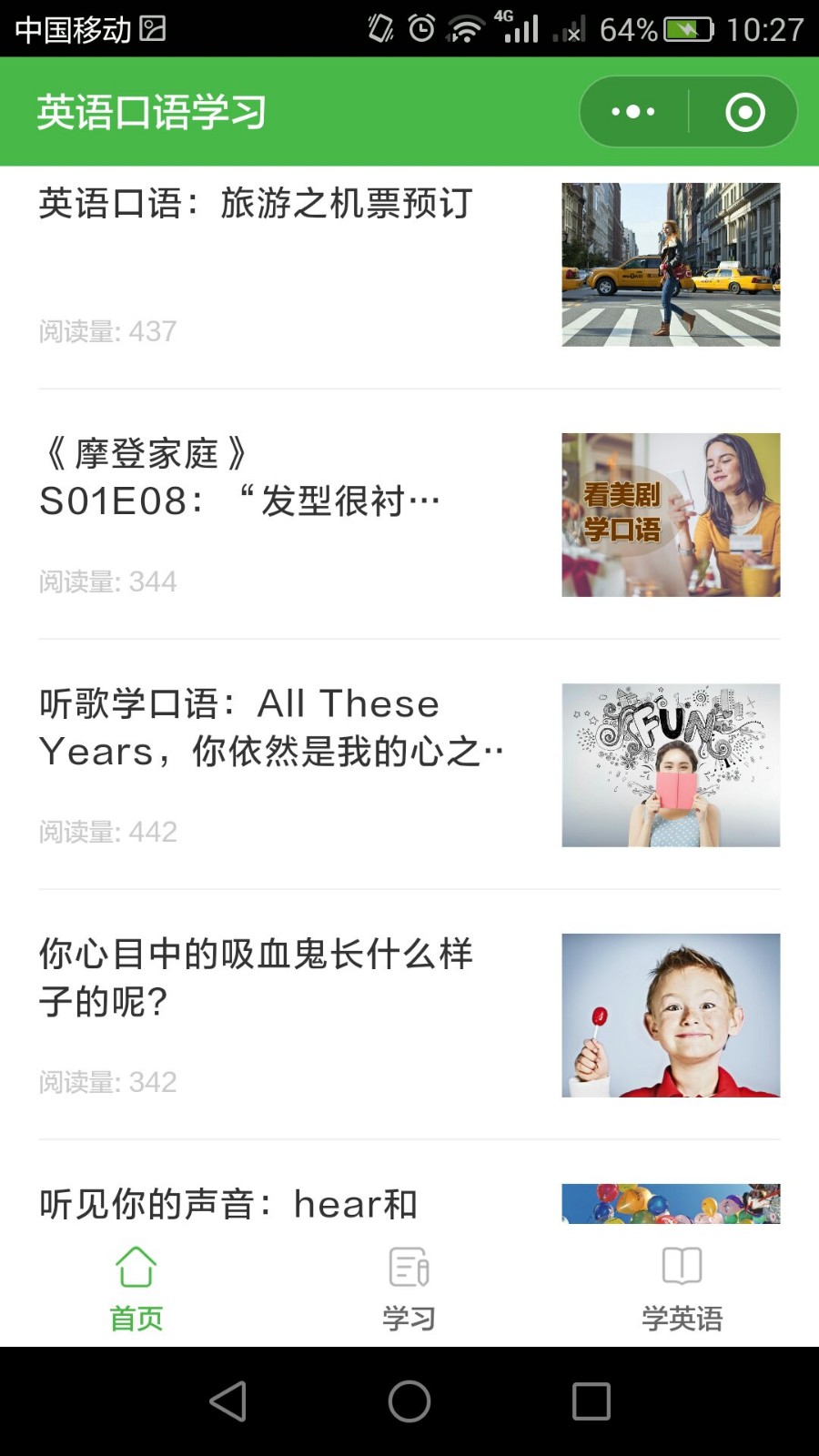Screen dimensions: 819x1456
Task: Open the 摩登家庭 S01E08 article
Action: (x=409, y=515)
